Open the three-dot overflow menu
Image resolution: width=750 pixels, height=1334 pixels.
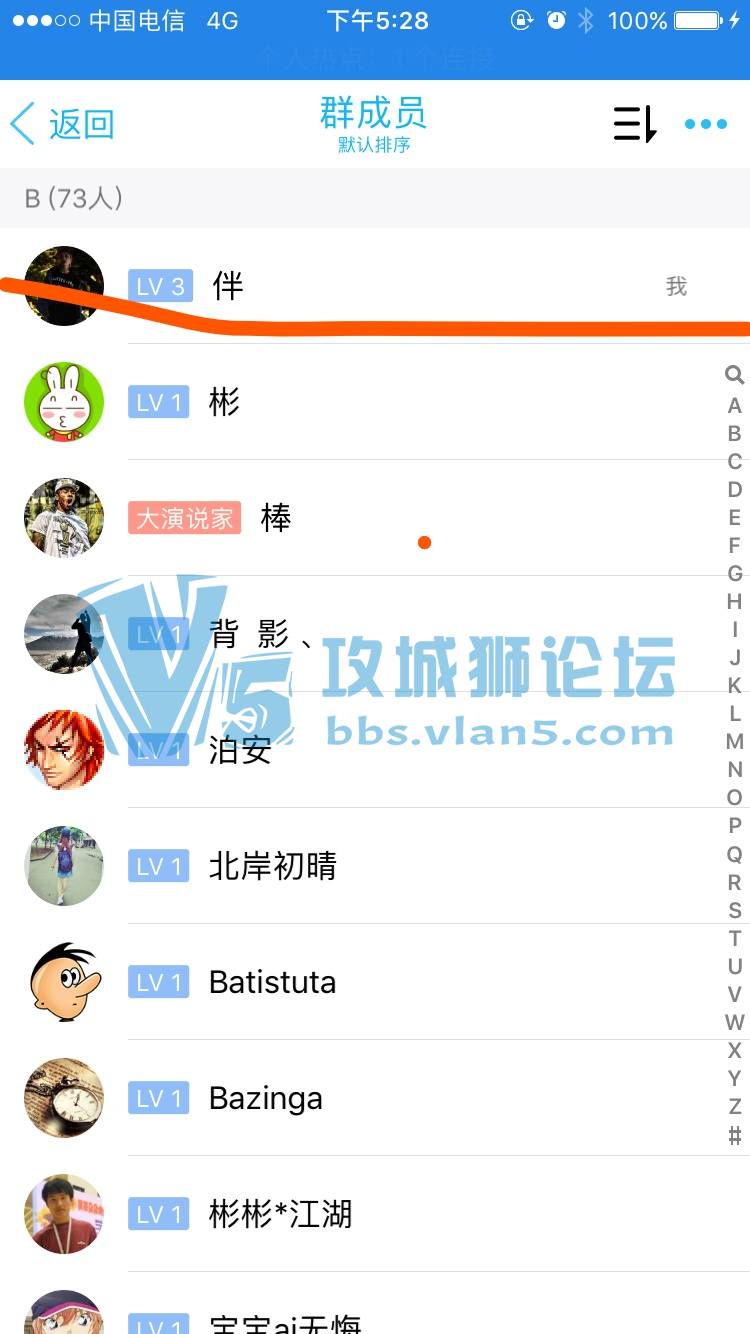pyautogui.click(x=706, y=124)
